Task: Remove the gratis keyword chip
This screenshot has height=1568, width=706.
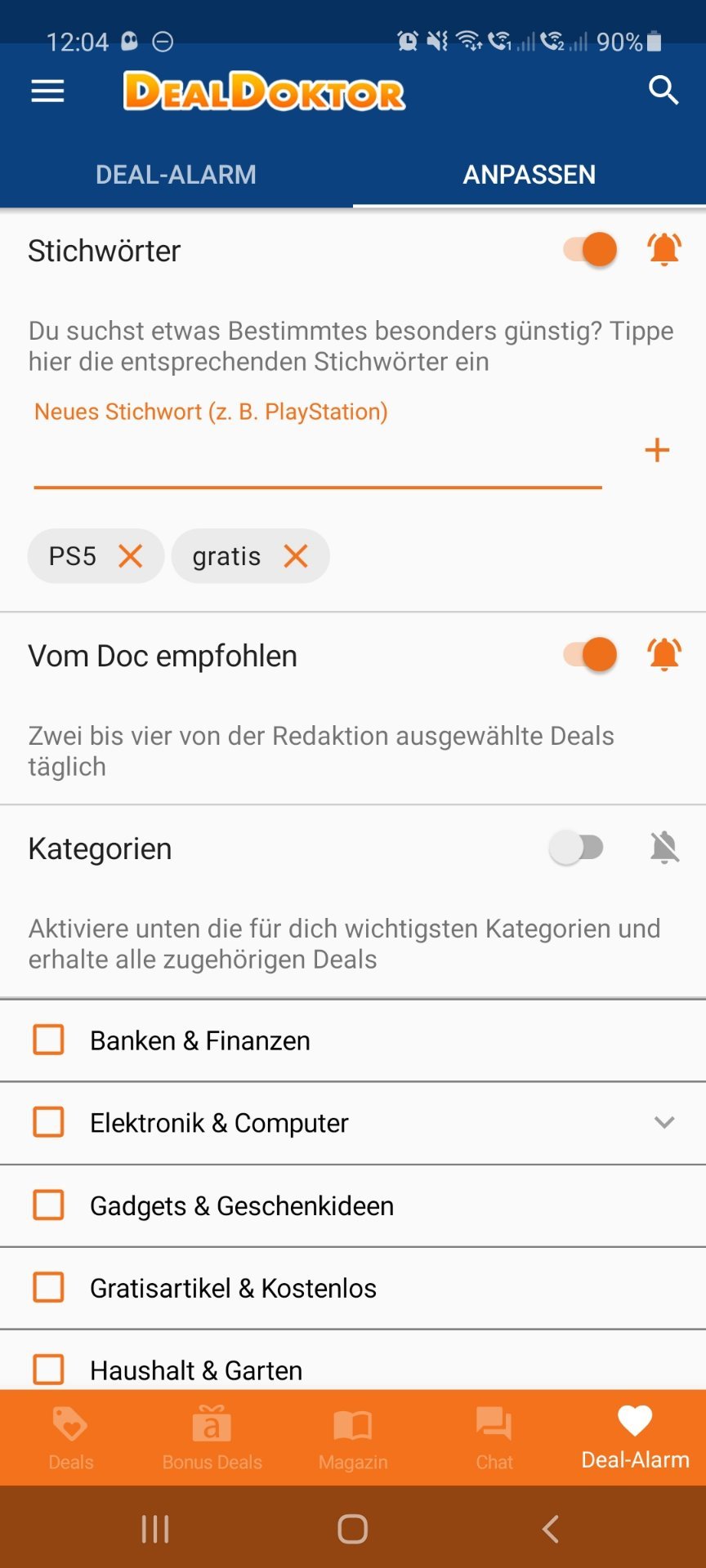Action: (296, 556)
